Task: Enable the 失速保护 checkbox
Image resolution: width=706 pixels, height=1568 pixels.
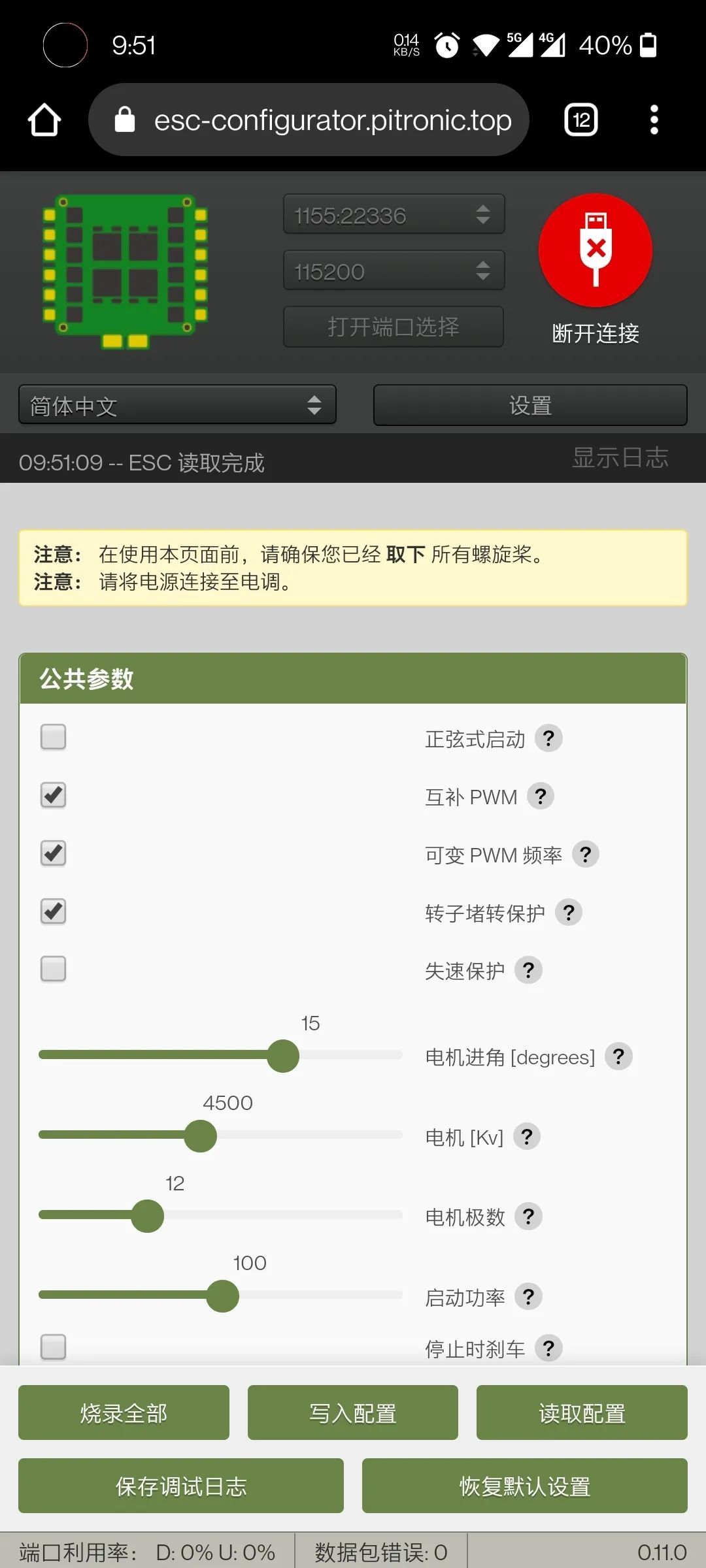Action: tap(54, 969)
